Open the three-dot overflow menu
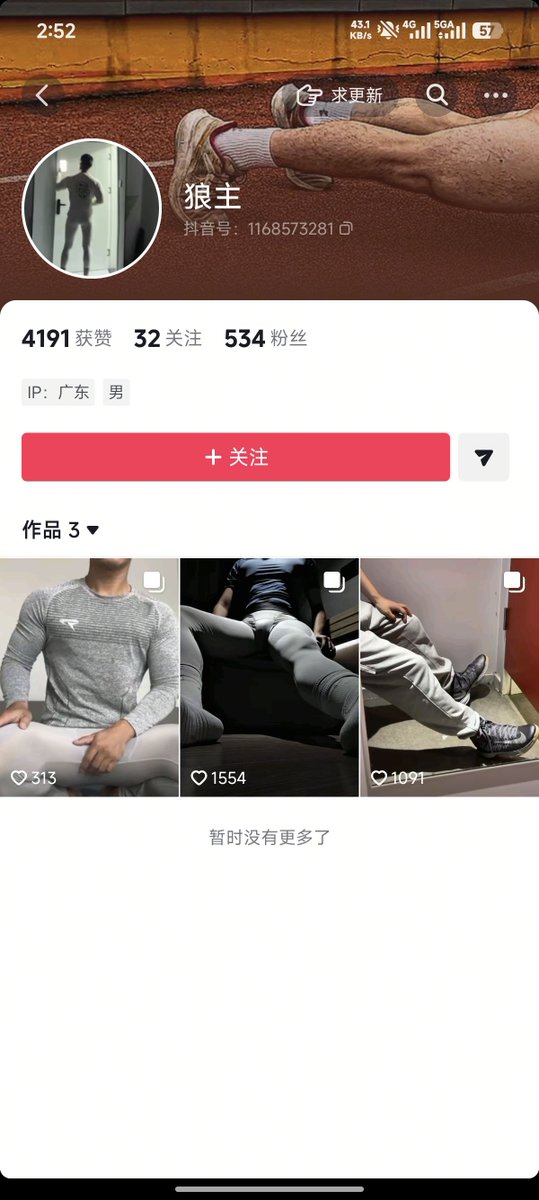539x1200 pixels. point(496,96)
